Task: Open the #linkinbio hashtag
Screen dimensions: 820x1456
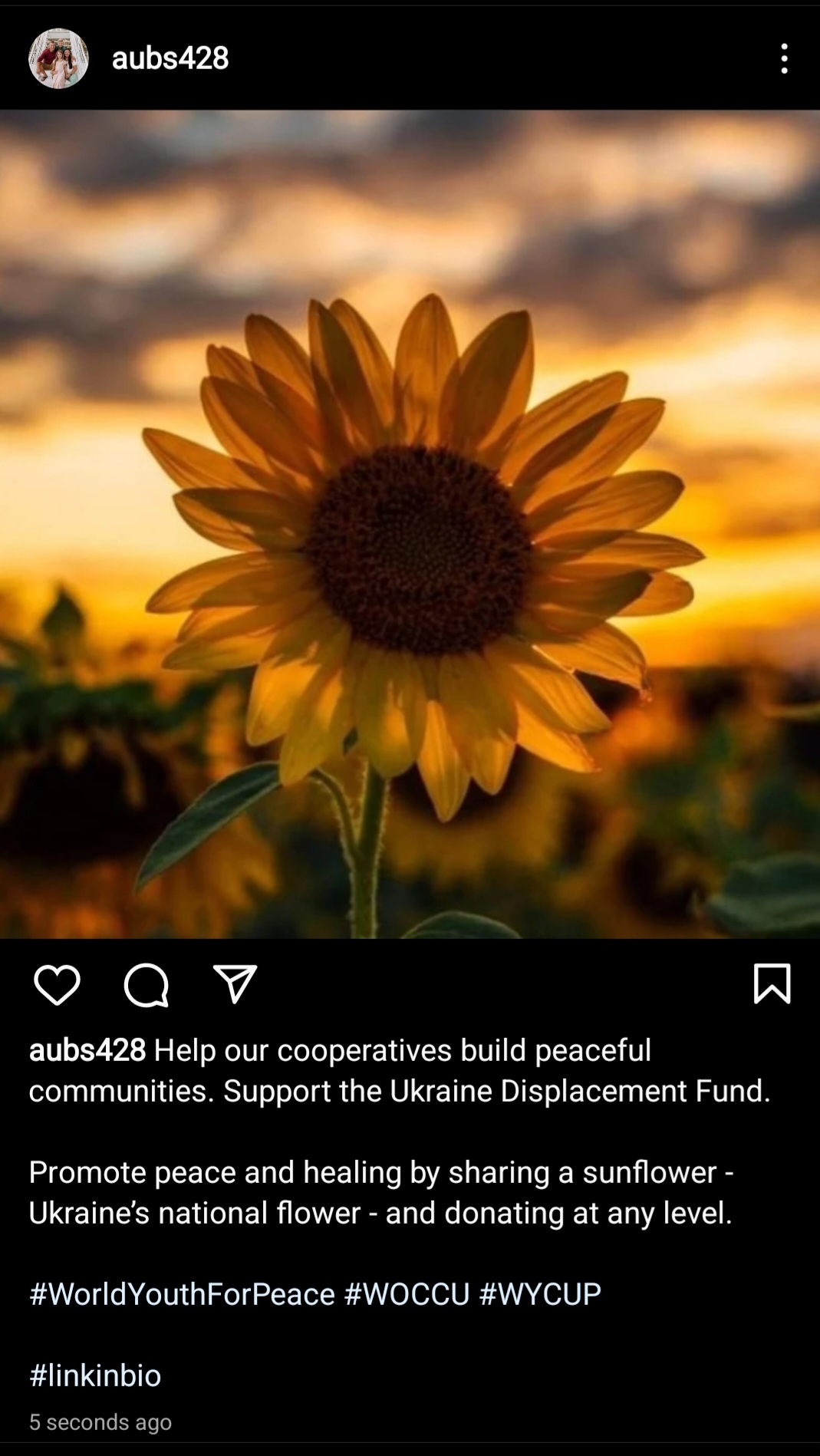Action: pyautogui.click(x=95, y=1375)
